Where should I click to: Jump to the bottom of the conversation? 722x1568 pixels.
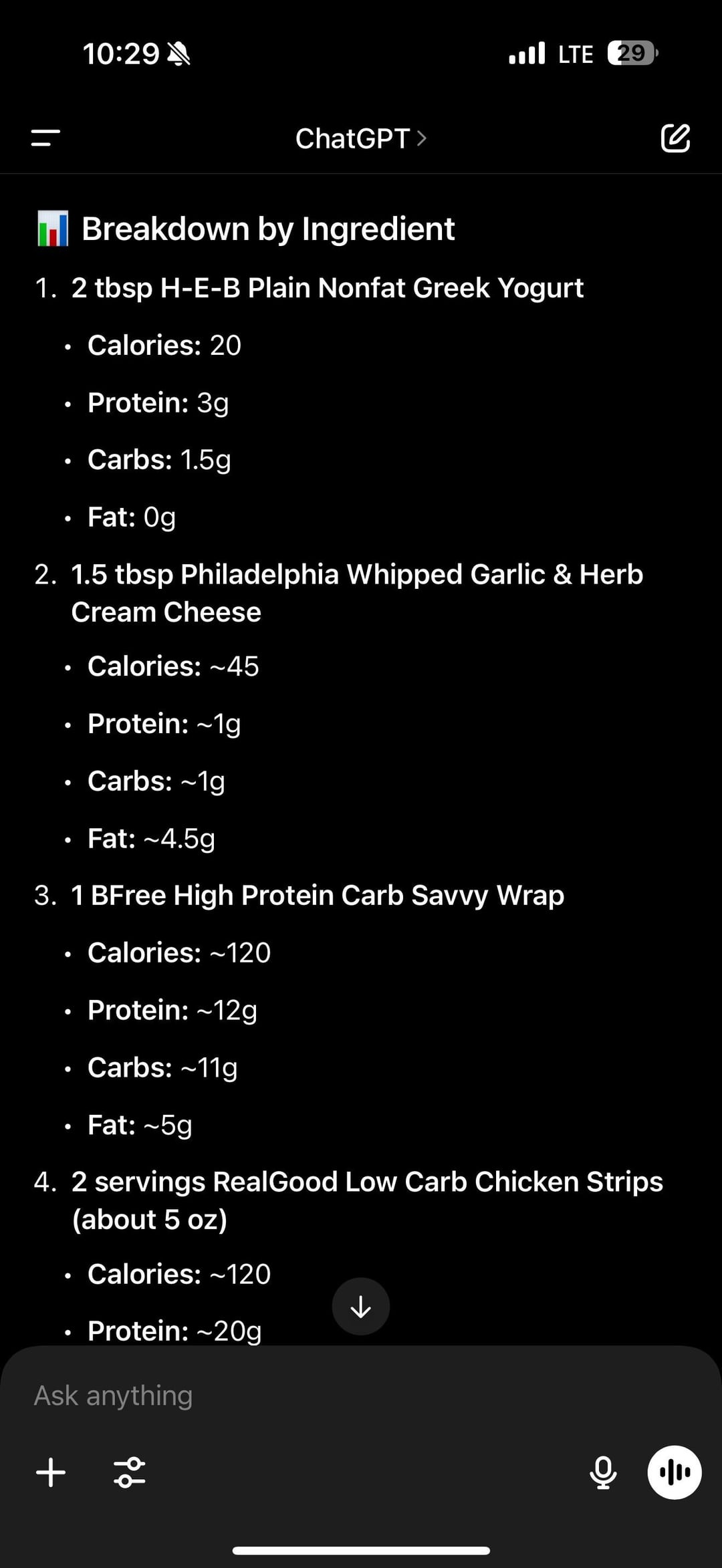(361, 1306)
